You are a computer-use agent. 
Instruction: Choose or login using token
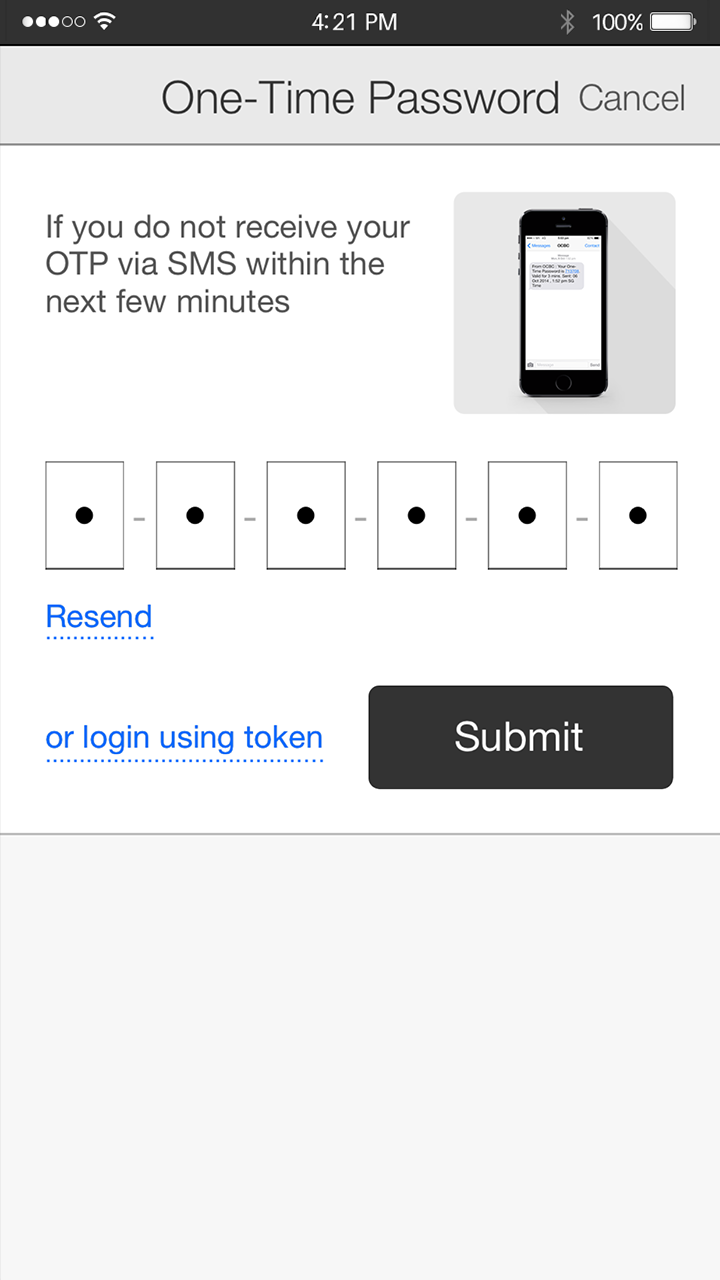click(184, 738)
